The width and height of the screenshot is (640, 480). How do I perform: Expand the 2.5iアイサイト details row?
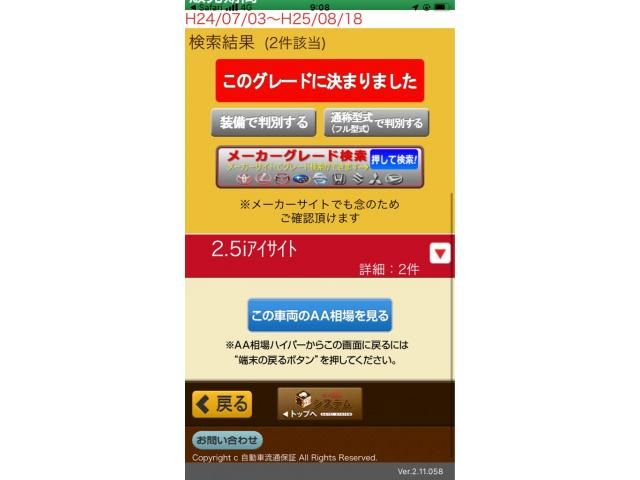[440, 253]
